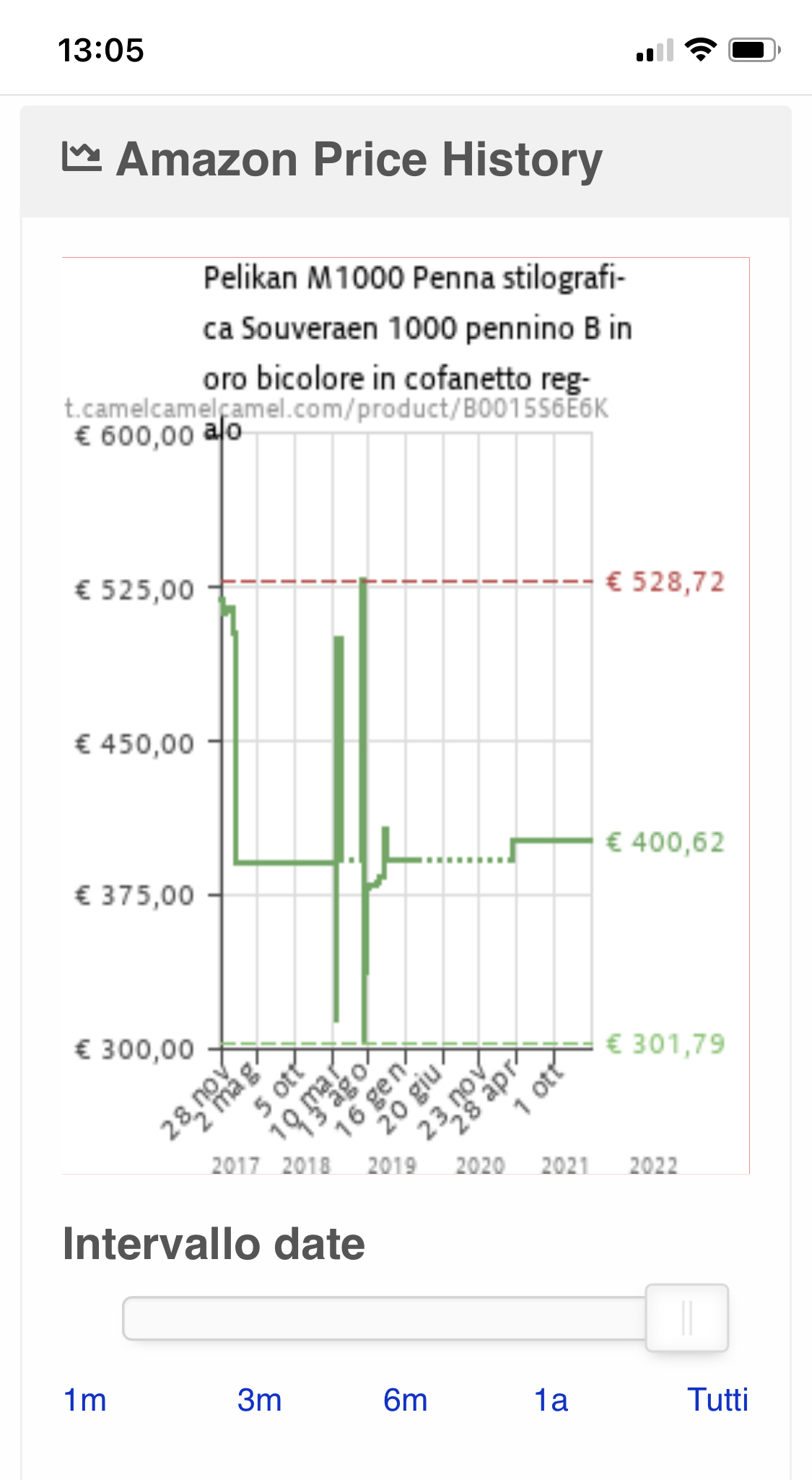Select the 1m date range
This screenshot has width=812, height=1480.
coord(85,1400)
